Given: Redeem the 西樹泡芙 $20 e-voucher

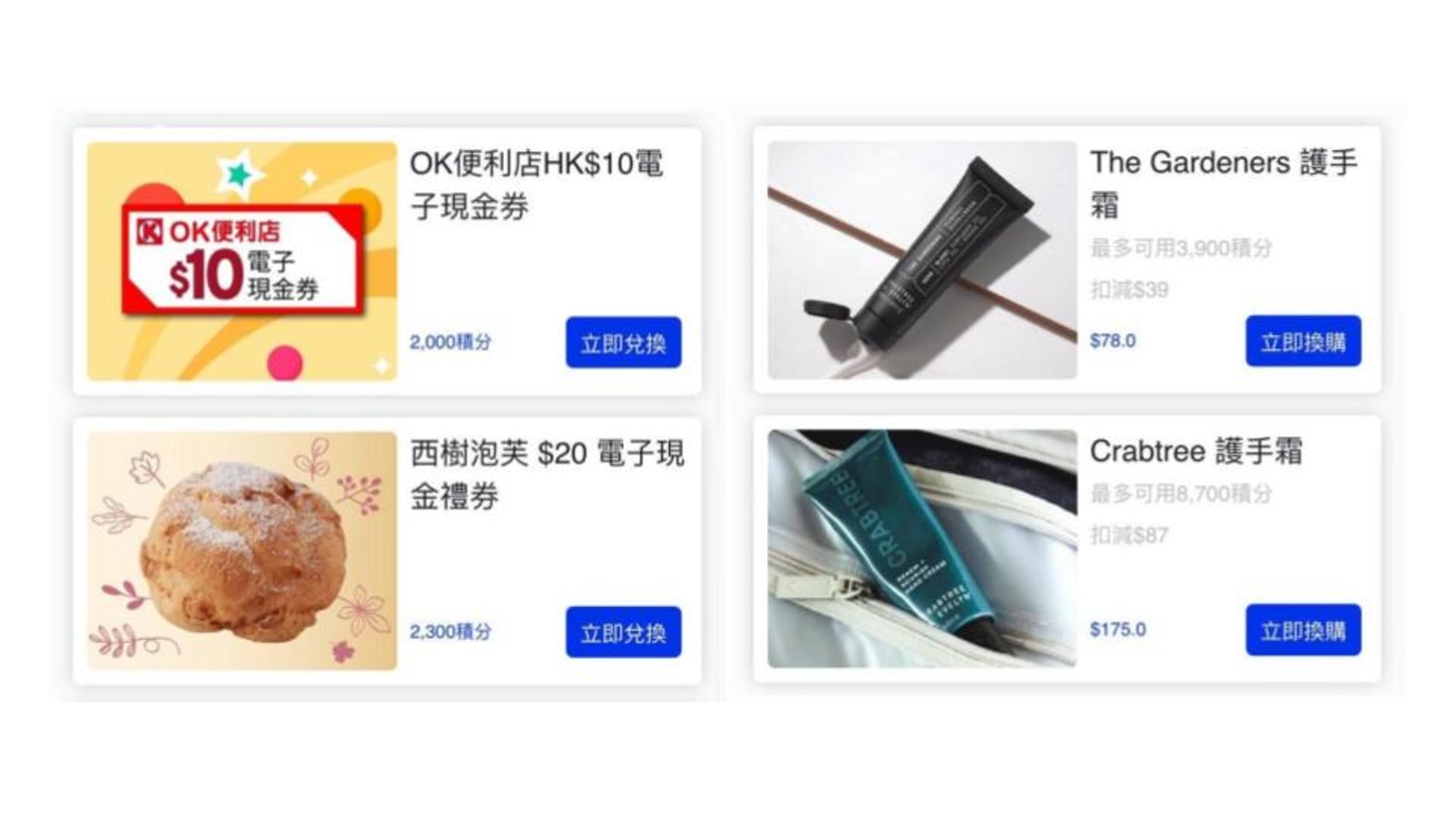Looking at the screenshot, I should (x=623, y=632).
